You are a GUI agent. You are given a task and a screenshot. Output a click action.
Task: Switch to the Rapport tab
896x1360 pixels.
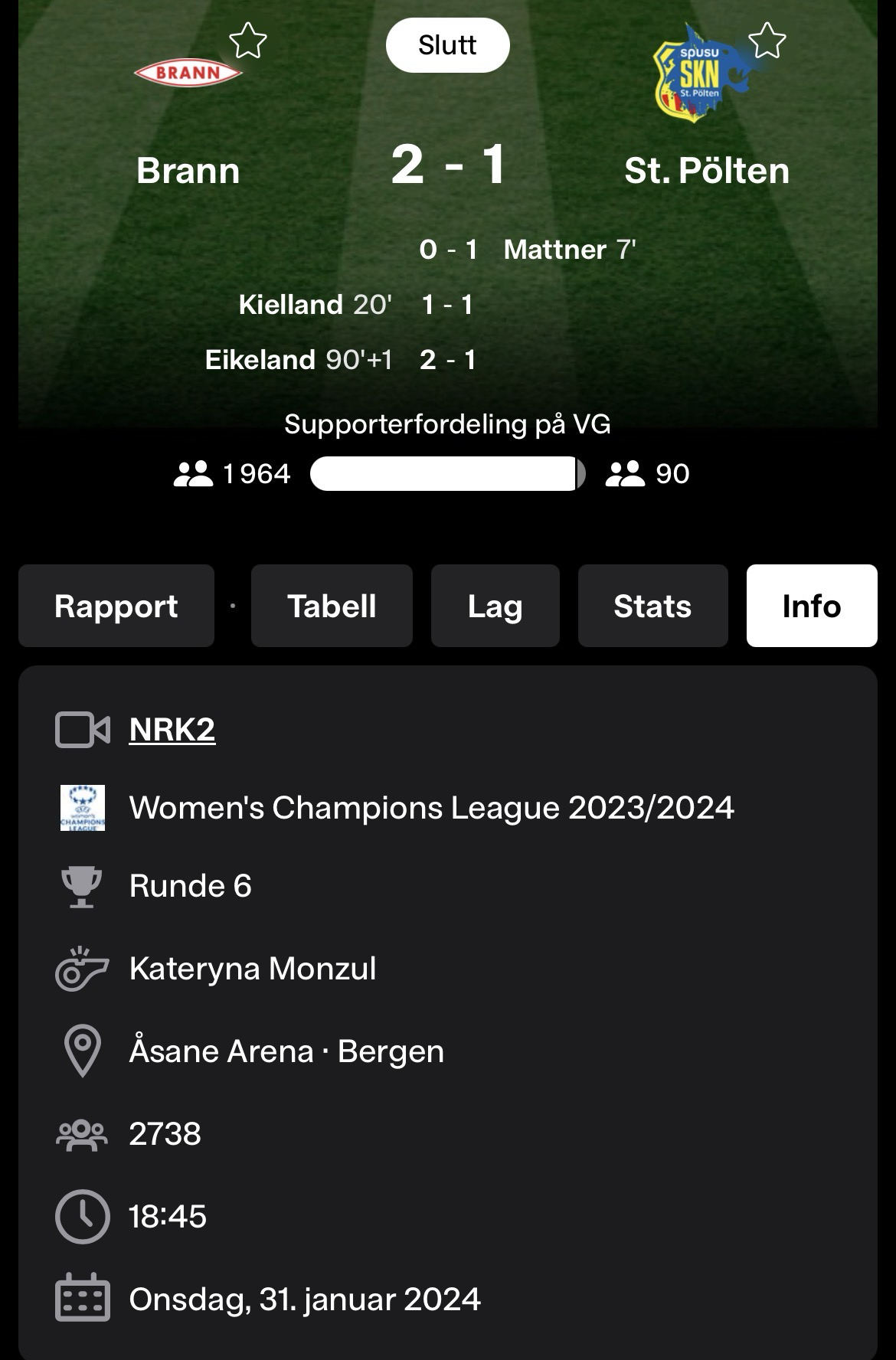point(116,606)
